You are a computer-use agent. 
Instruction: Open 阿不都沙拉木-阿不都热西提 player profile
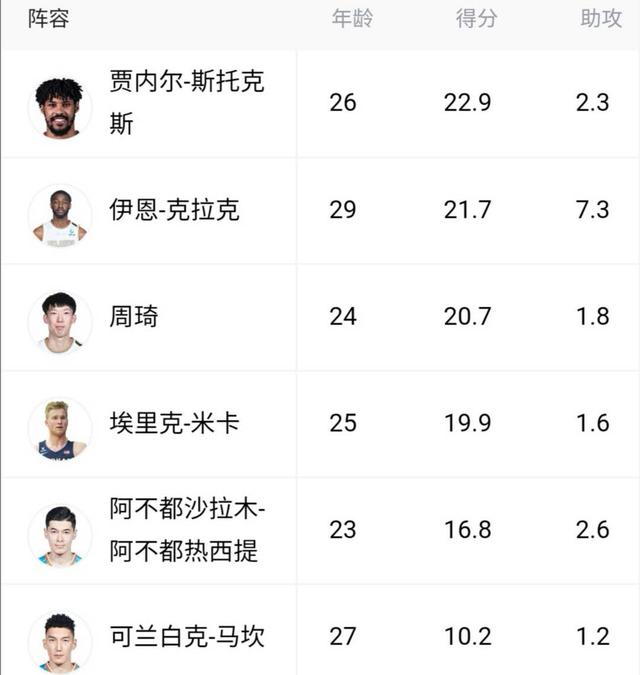point(187,530)
